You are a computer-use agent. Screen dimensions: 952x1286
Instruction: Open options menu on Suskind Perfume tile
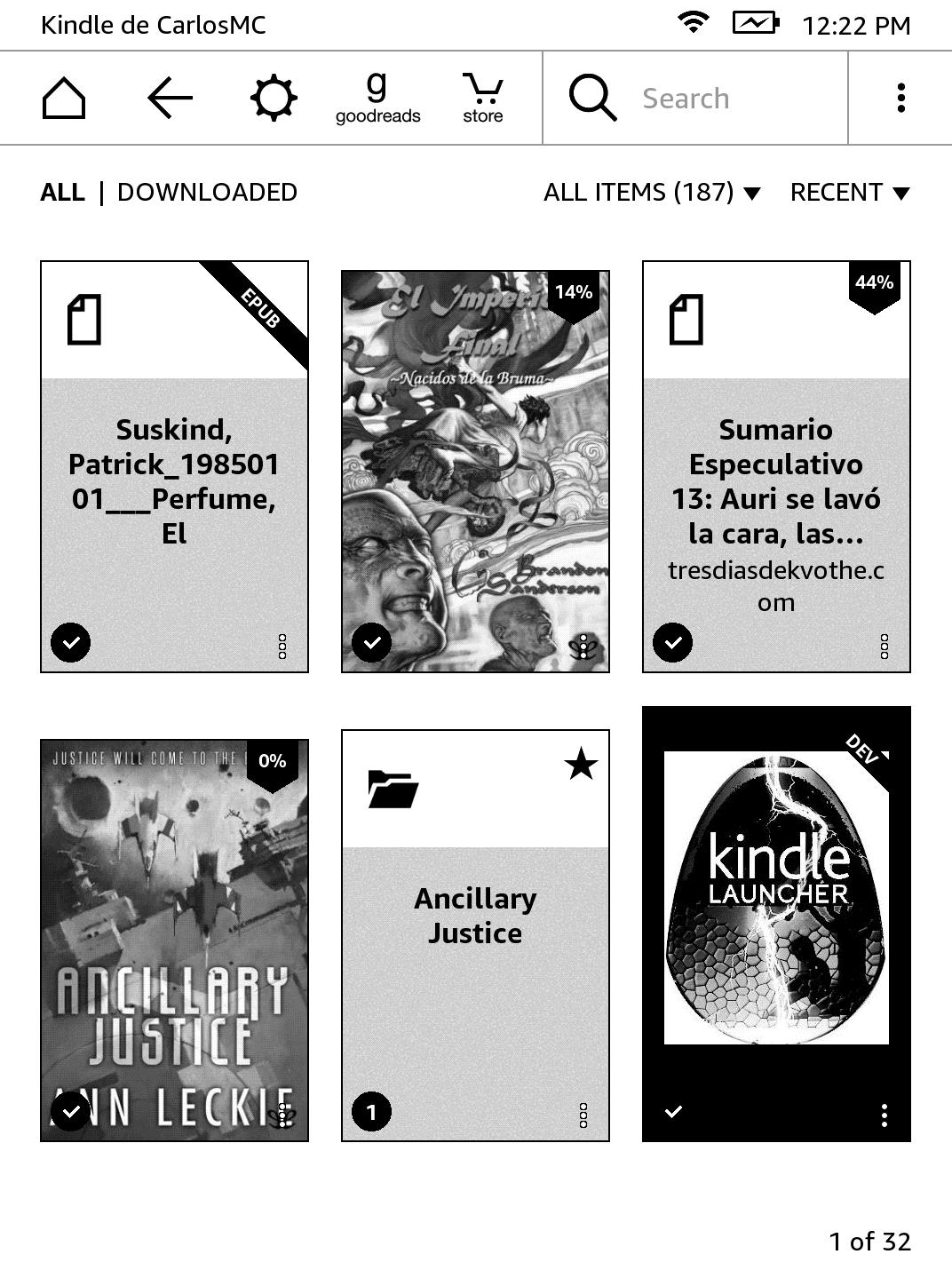282,647
